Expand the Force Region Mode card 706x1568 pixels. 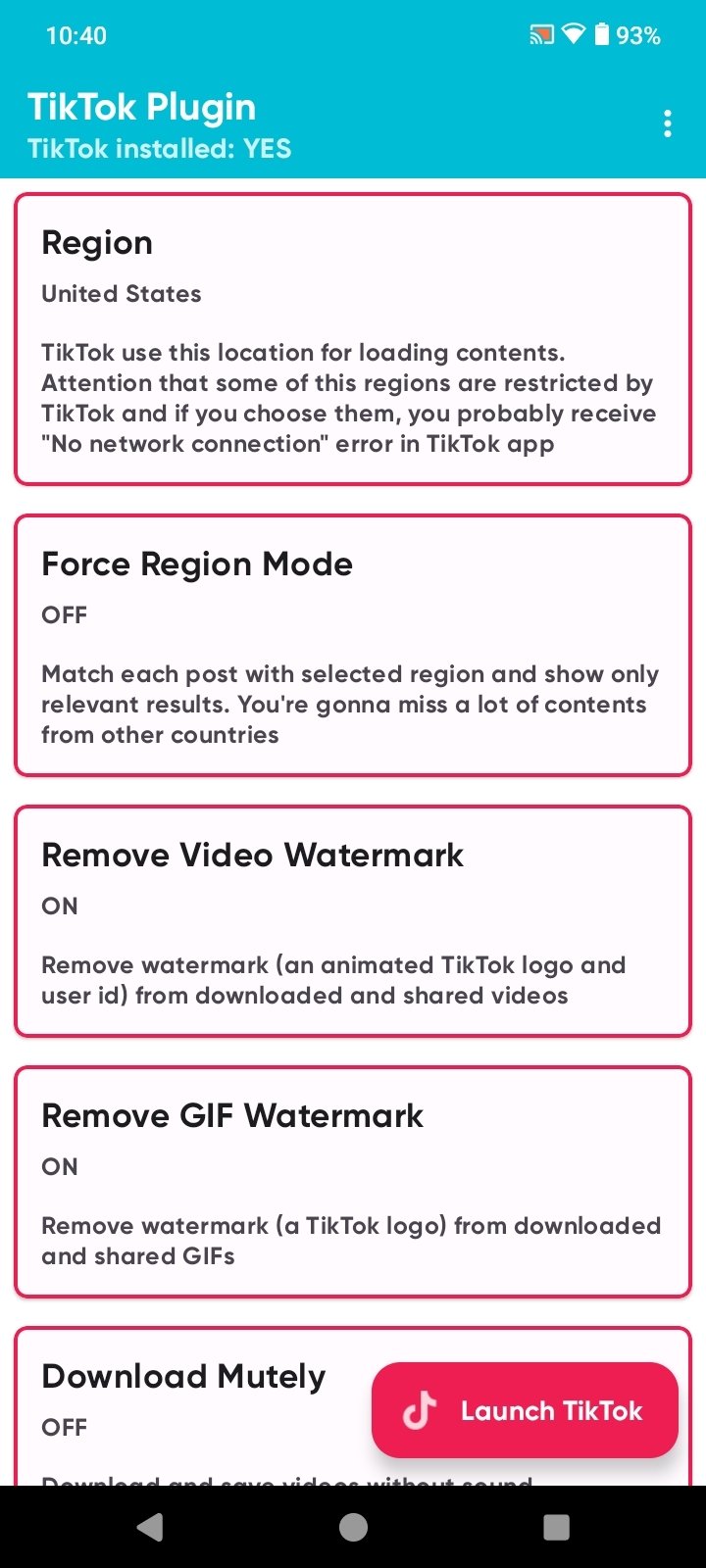click(353, 645)
